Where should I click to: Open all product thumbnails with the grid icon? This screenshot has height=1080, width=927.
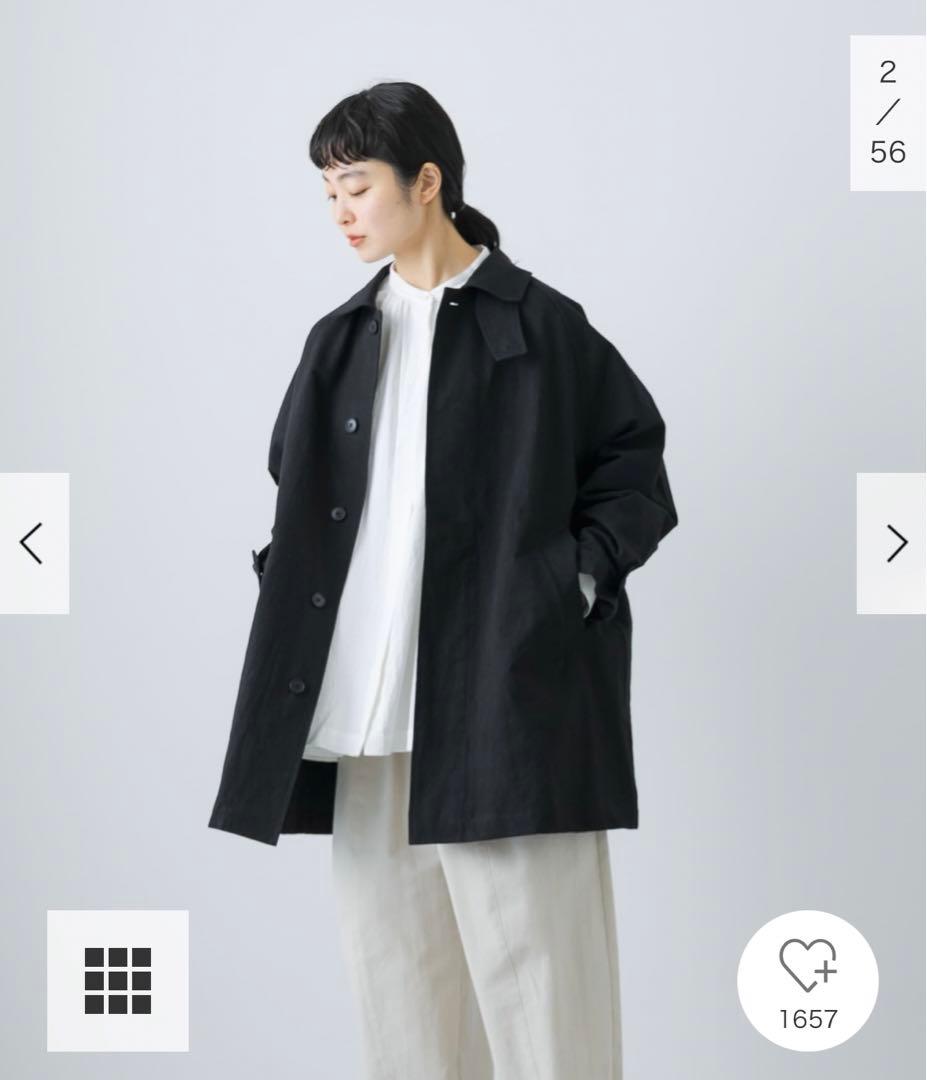[x=120, y=980]
